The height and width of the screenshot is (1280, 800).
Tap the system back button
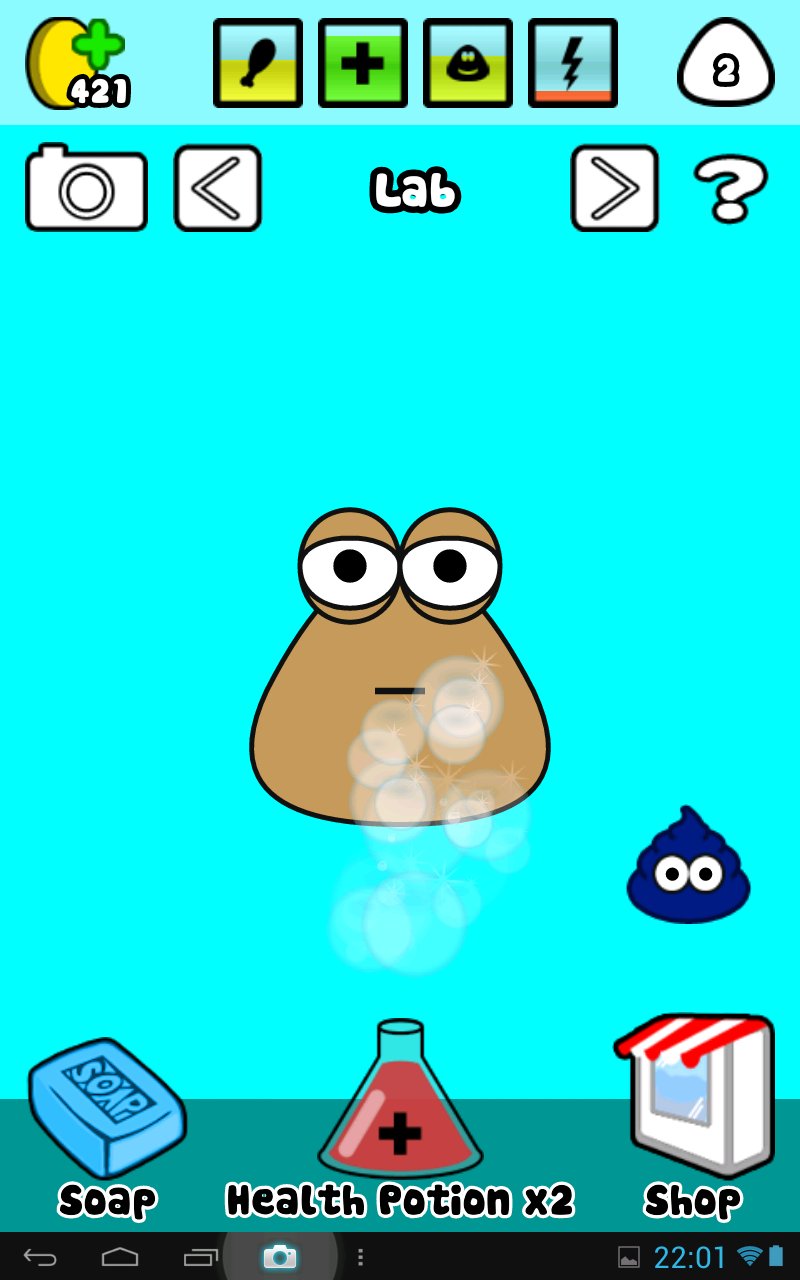[41, 1257]
